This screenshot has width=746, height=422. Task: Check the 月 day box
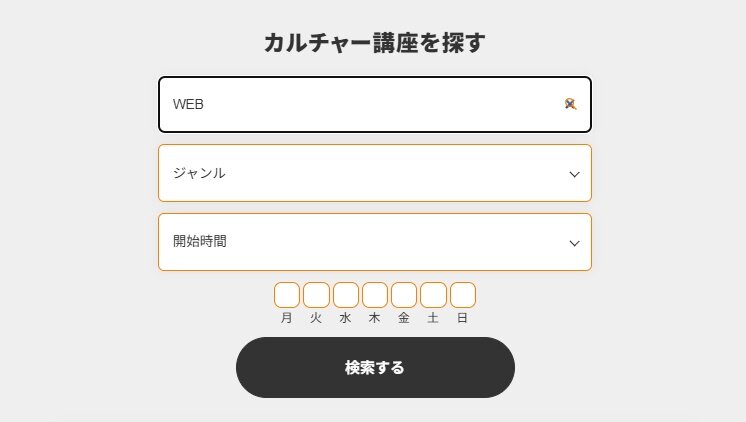click(287, 295)
